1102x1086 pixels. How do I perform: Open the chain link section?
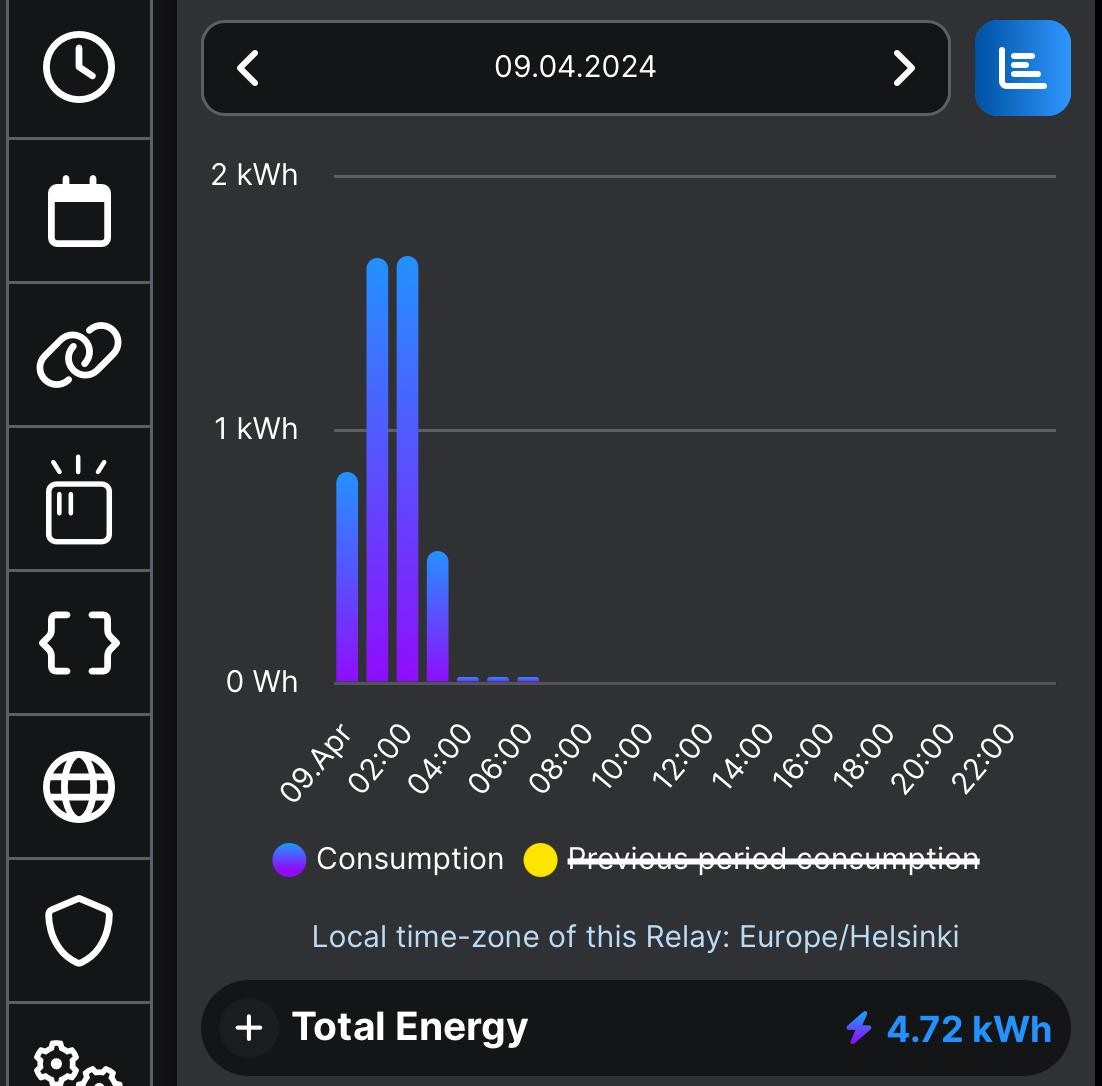[79, 355]
